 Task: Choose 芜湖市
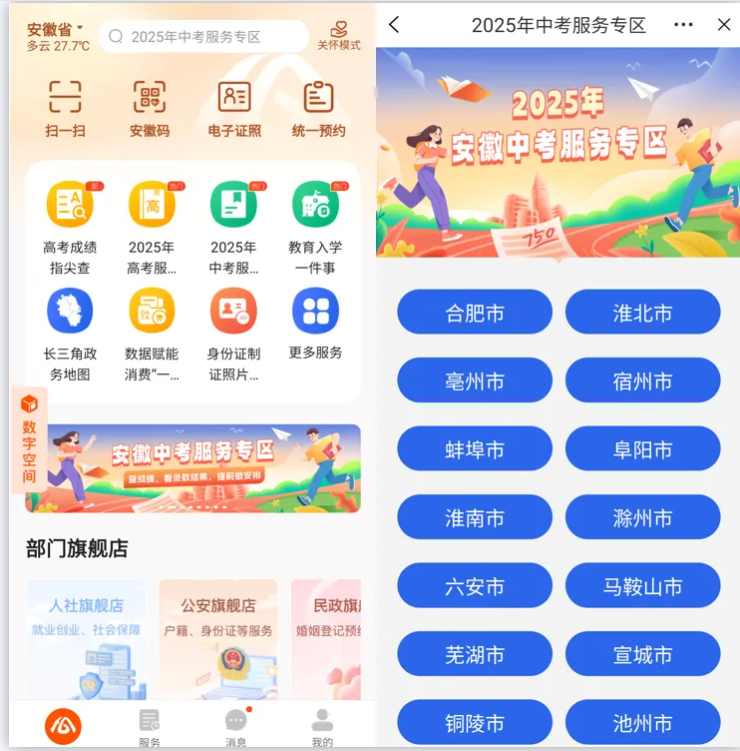(474, 654)
